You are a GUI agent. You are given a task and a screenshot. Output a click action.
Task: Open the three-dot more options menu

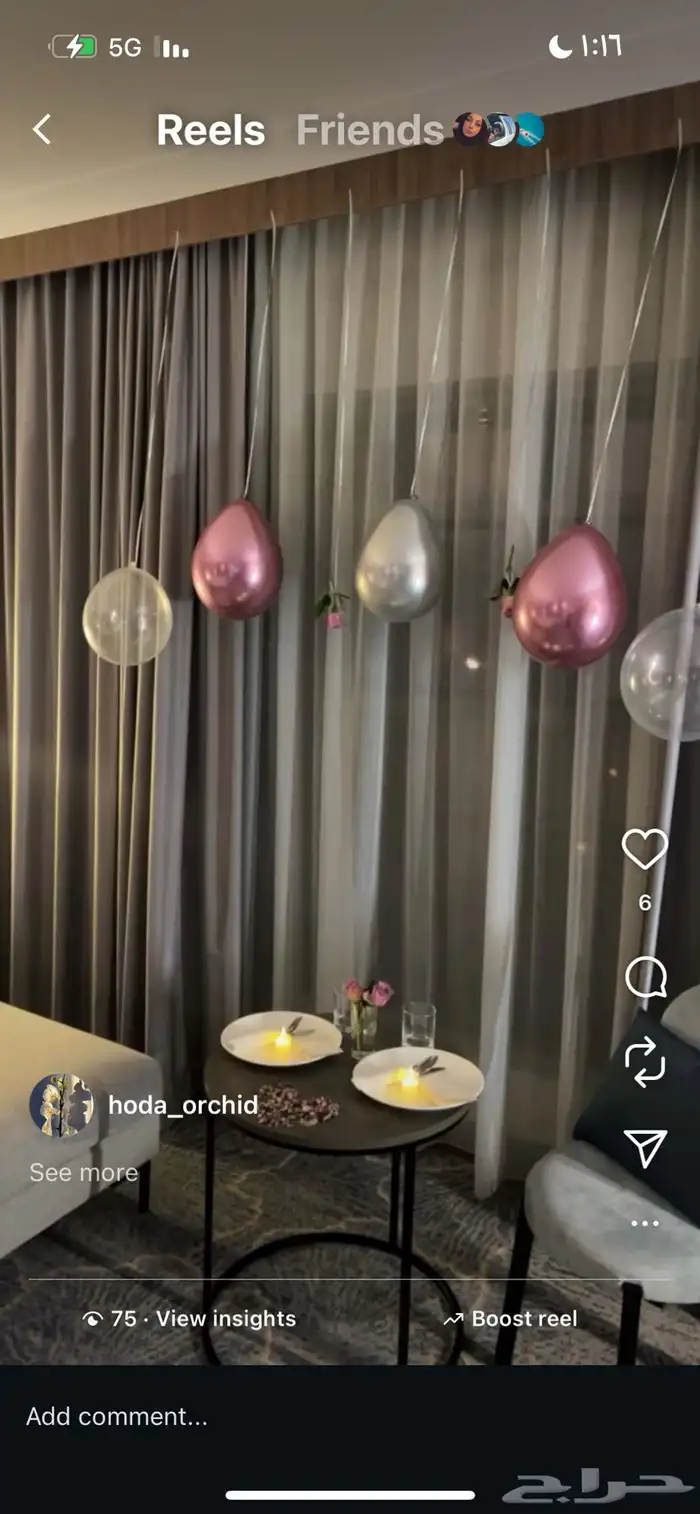[x=645, y=1223]
